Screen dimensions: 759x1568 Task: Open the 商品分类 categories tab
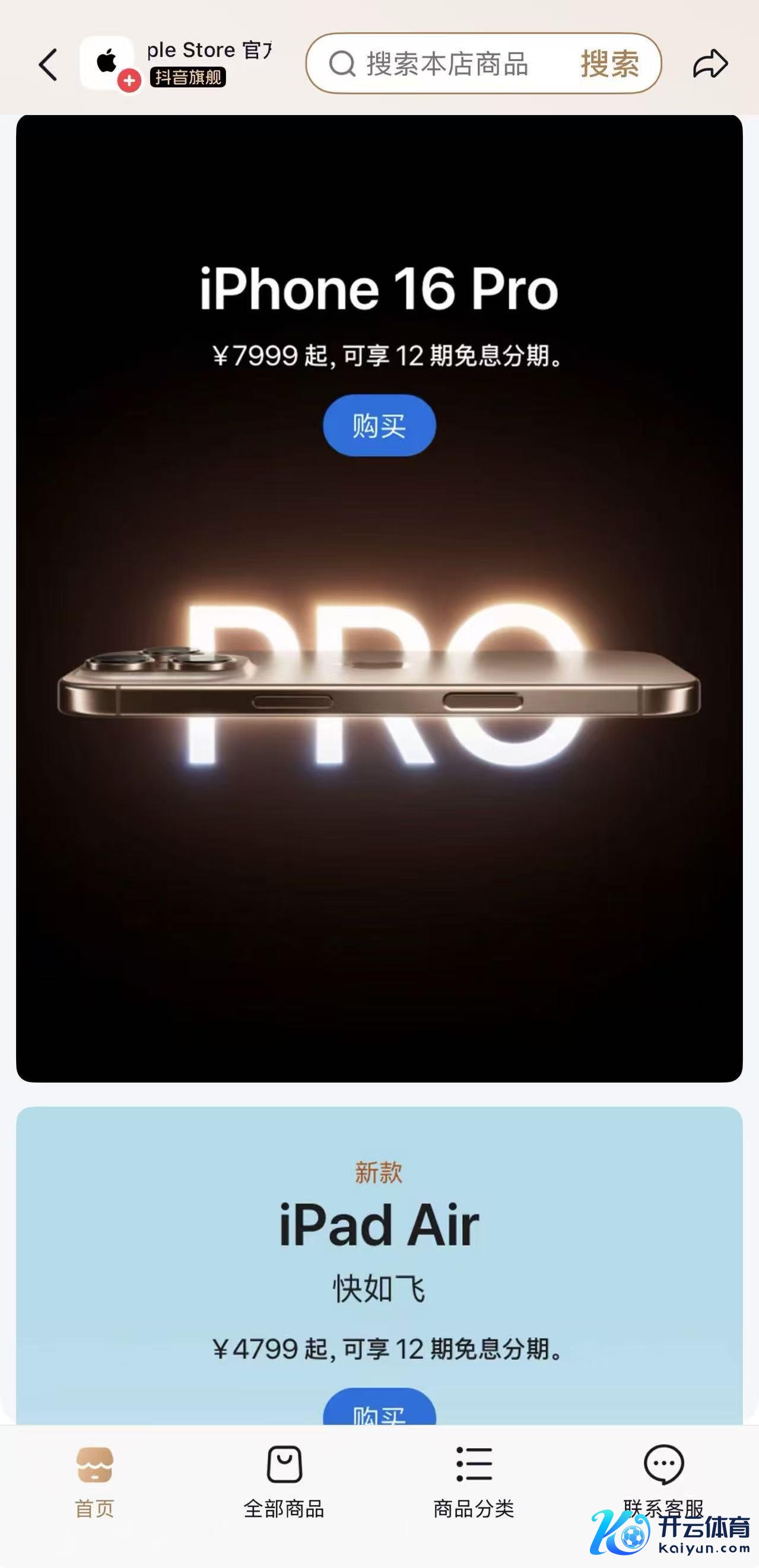tap(474, 1481)
